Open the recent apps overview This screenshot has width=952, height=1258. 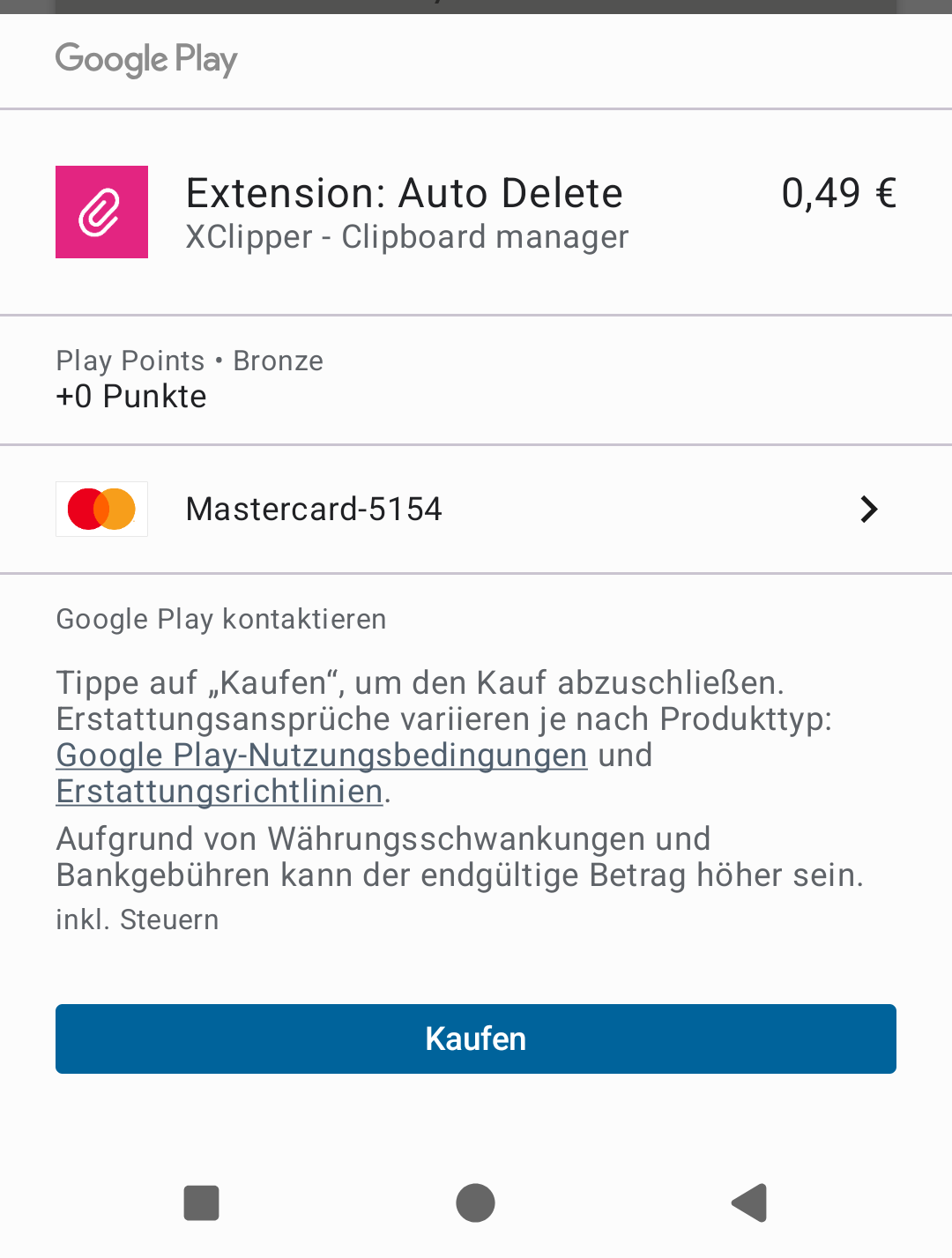click(x=201, y=1202)
